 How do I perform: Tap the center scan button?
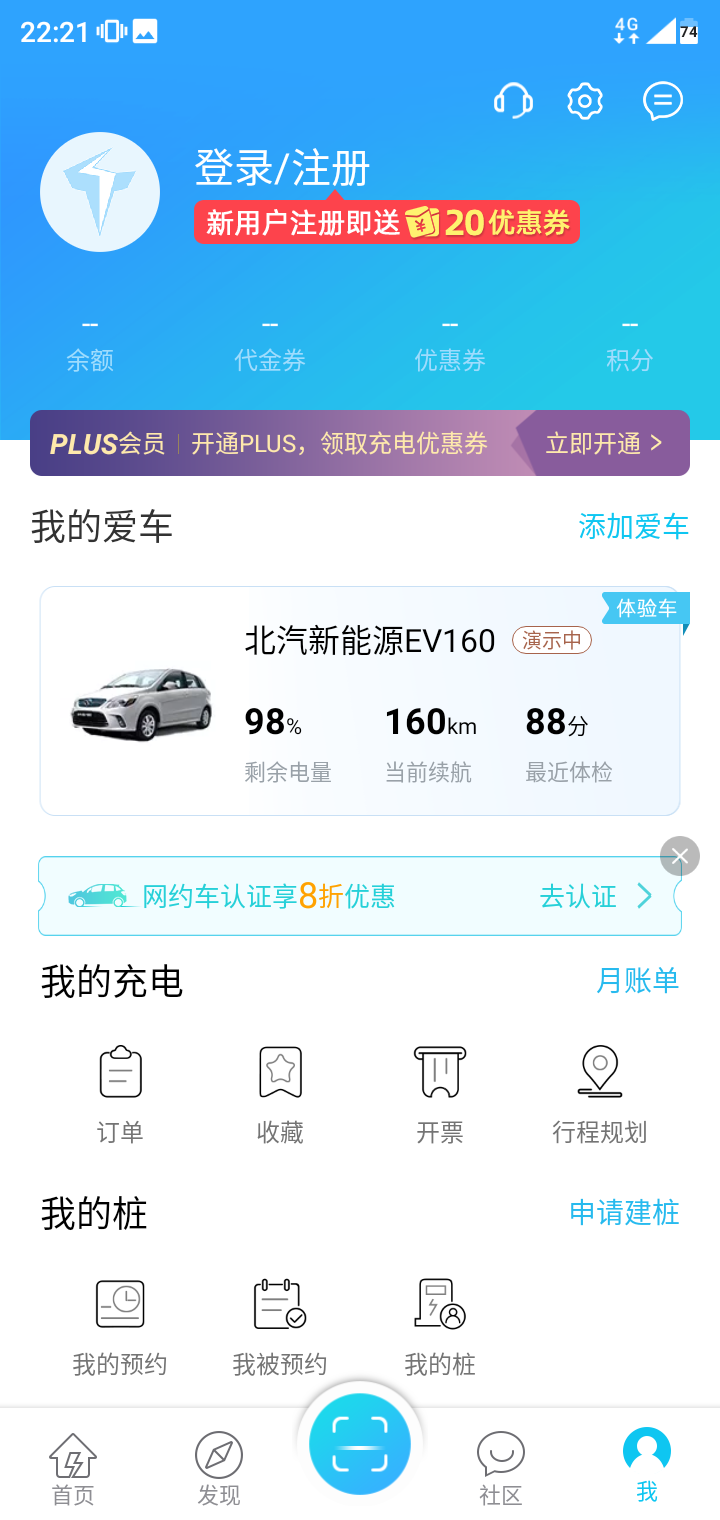359,1442
